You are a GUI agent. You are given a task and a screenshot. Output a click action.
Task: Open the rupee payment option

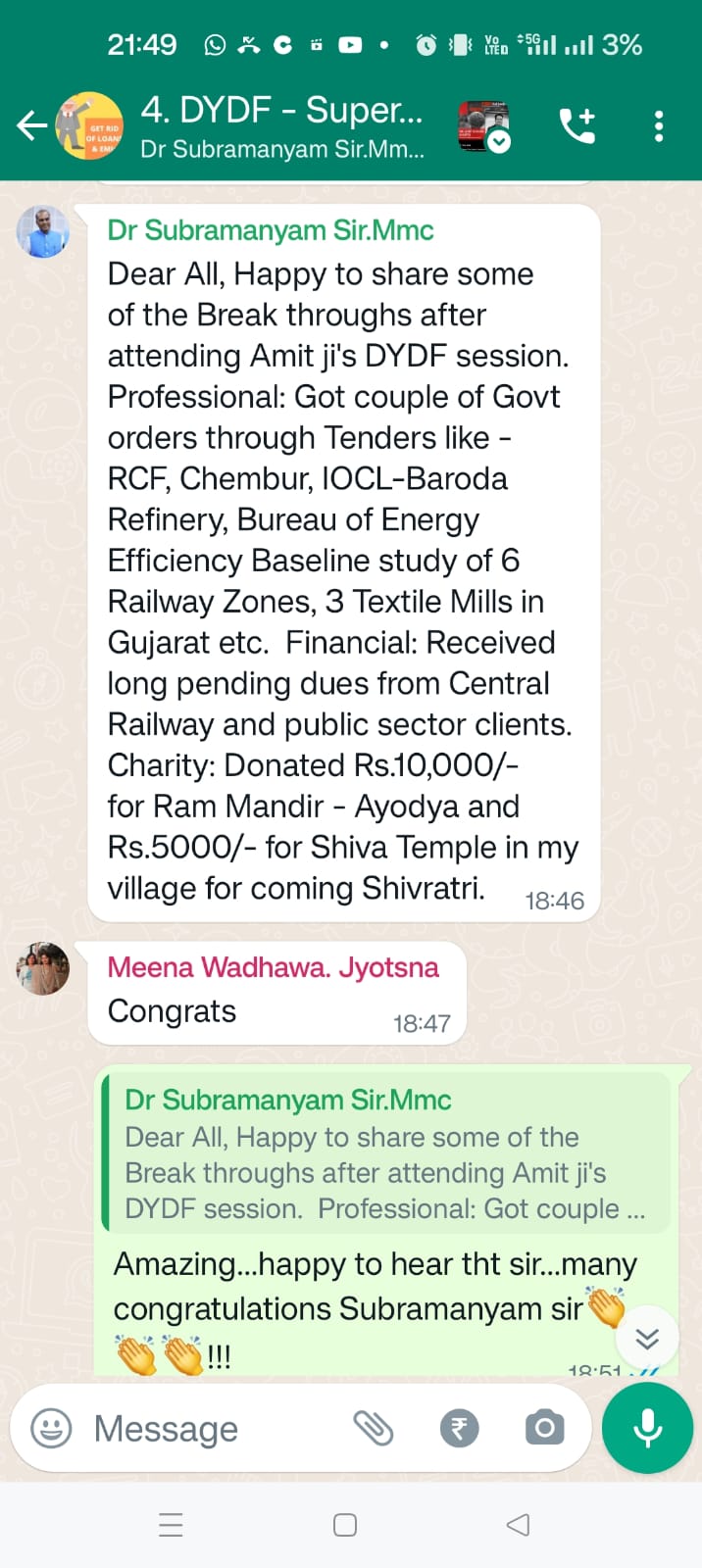459,1428
